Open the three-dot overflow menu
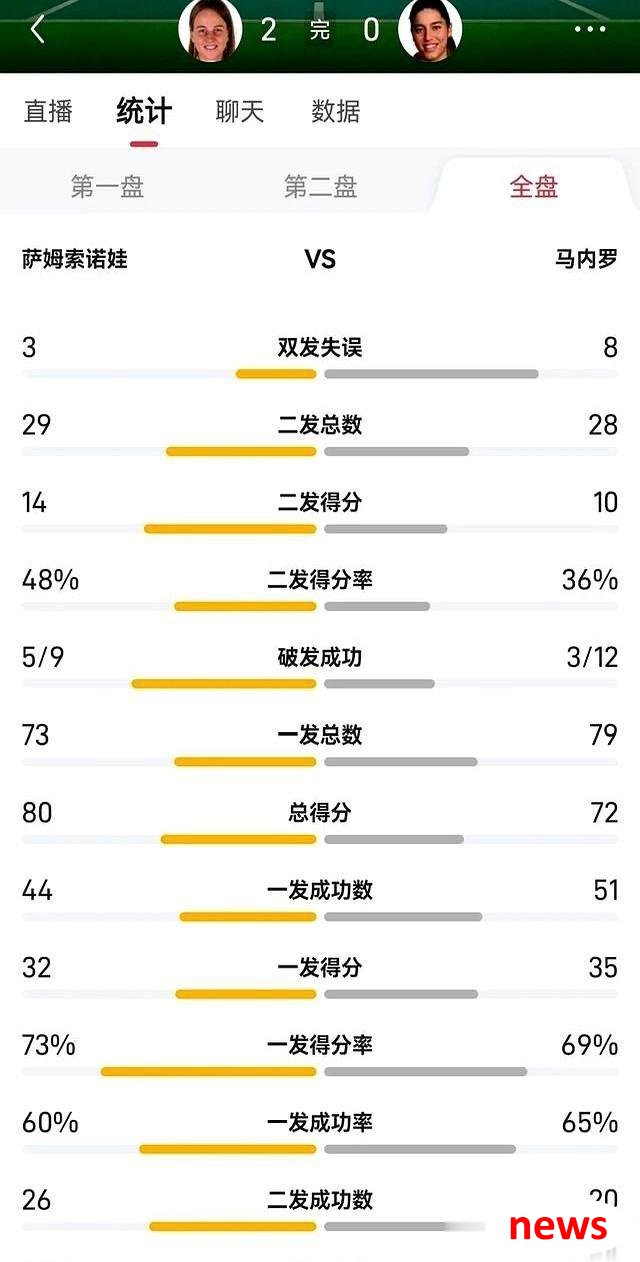Image resolution: width=640 pixels, height=1262 pixels. (x=590, y=30)
